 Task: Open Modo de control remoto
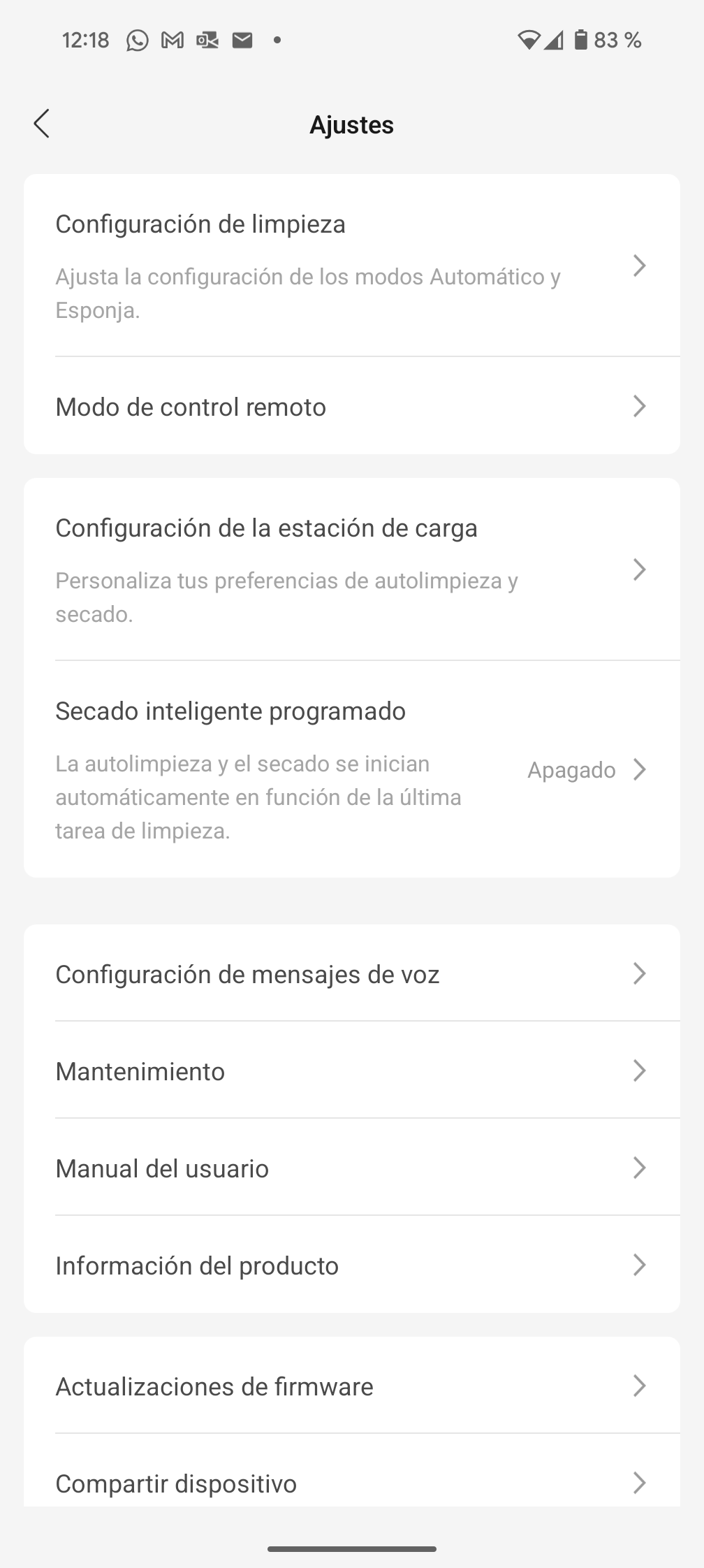[x=351, y=407]
